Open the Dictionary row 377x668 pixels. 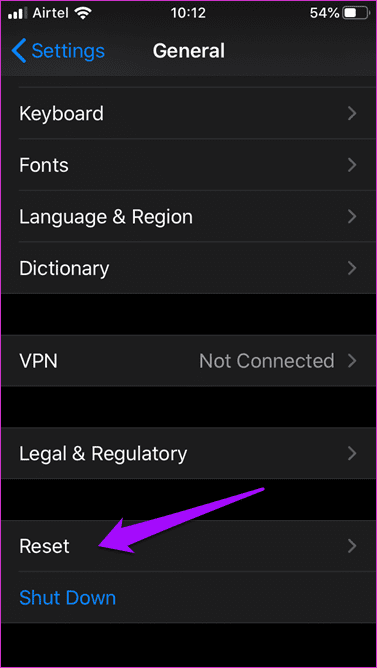click(x=188, y=268)
